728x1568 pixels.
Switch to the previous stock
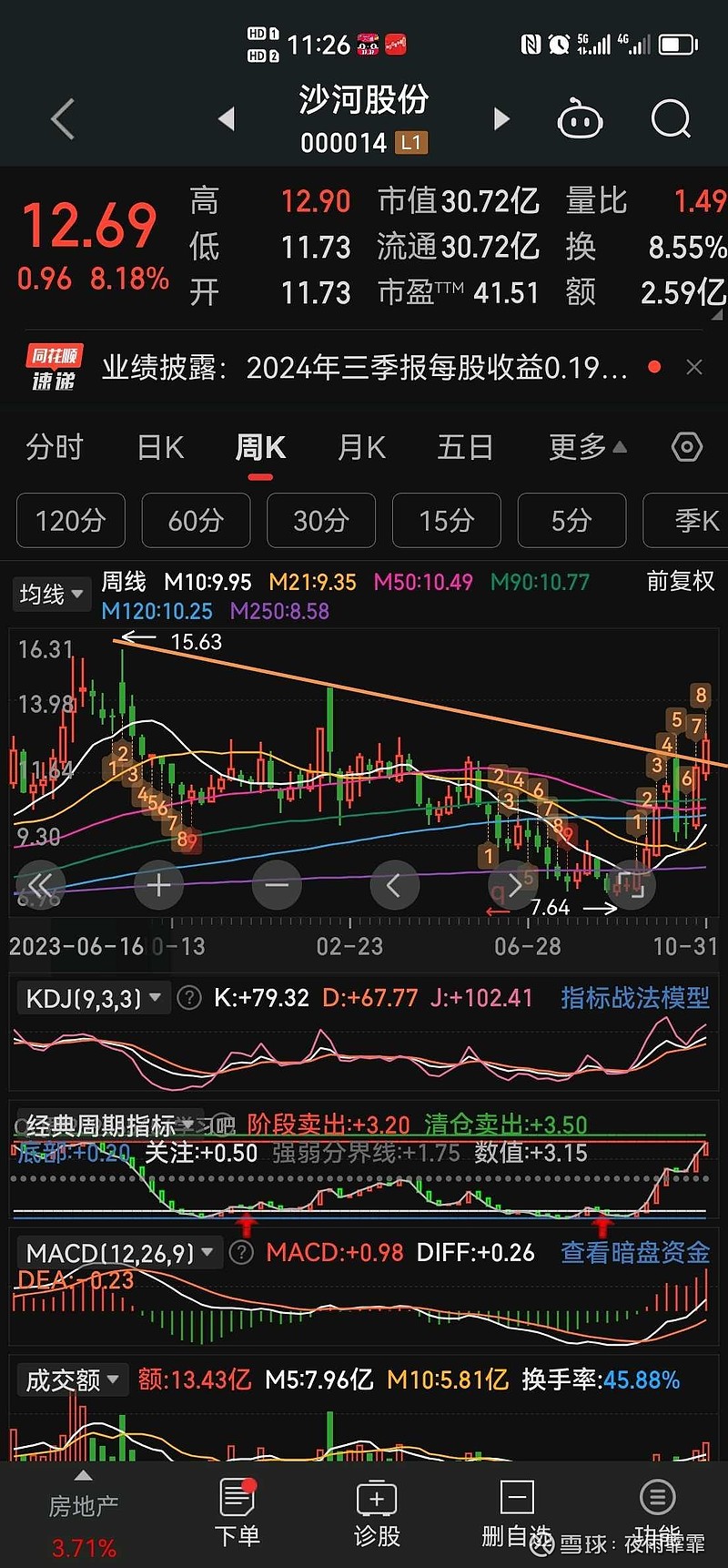227,118
